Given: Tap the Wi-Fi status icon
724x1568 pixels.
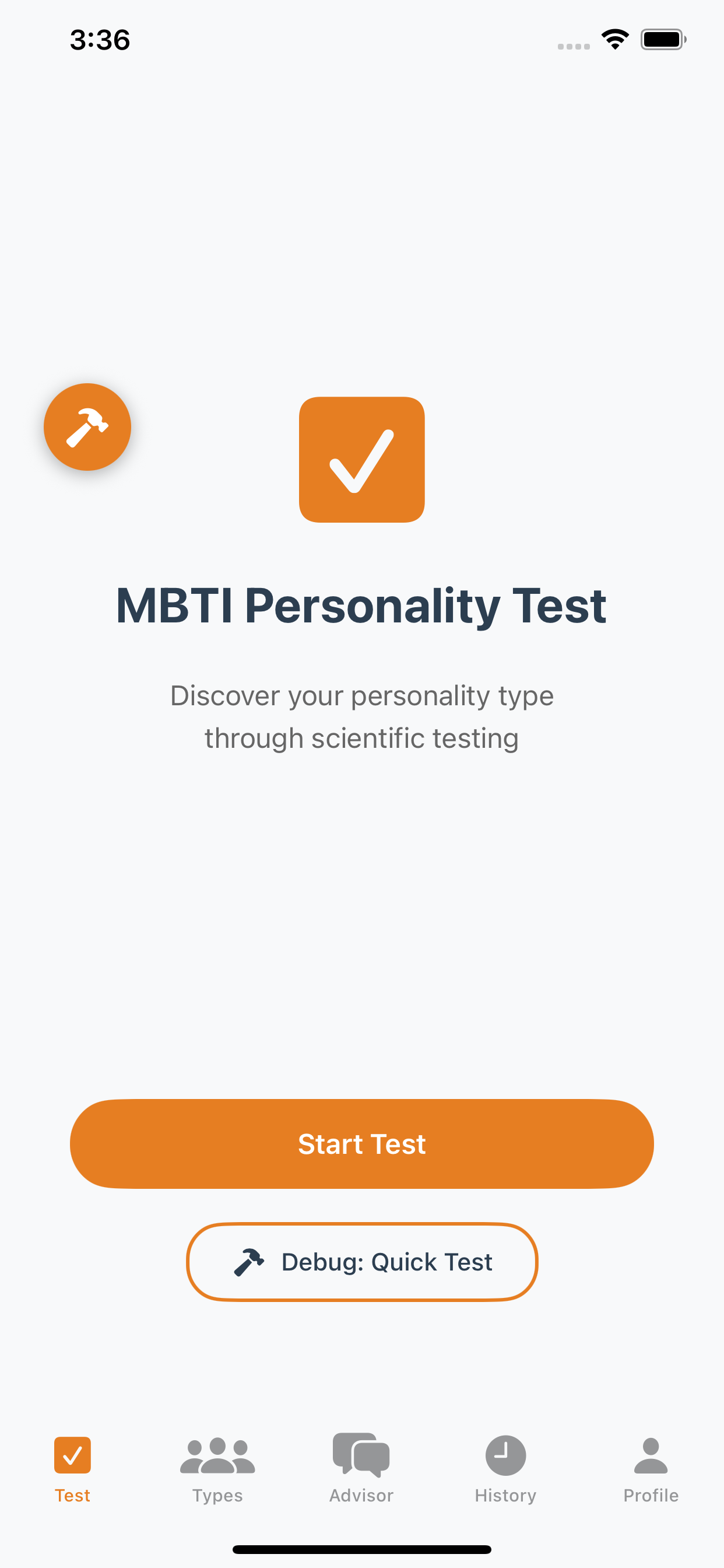Looking at the screenshot, I should tap(615, 39).
